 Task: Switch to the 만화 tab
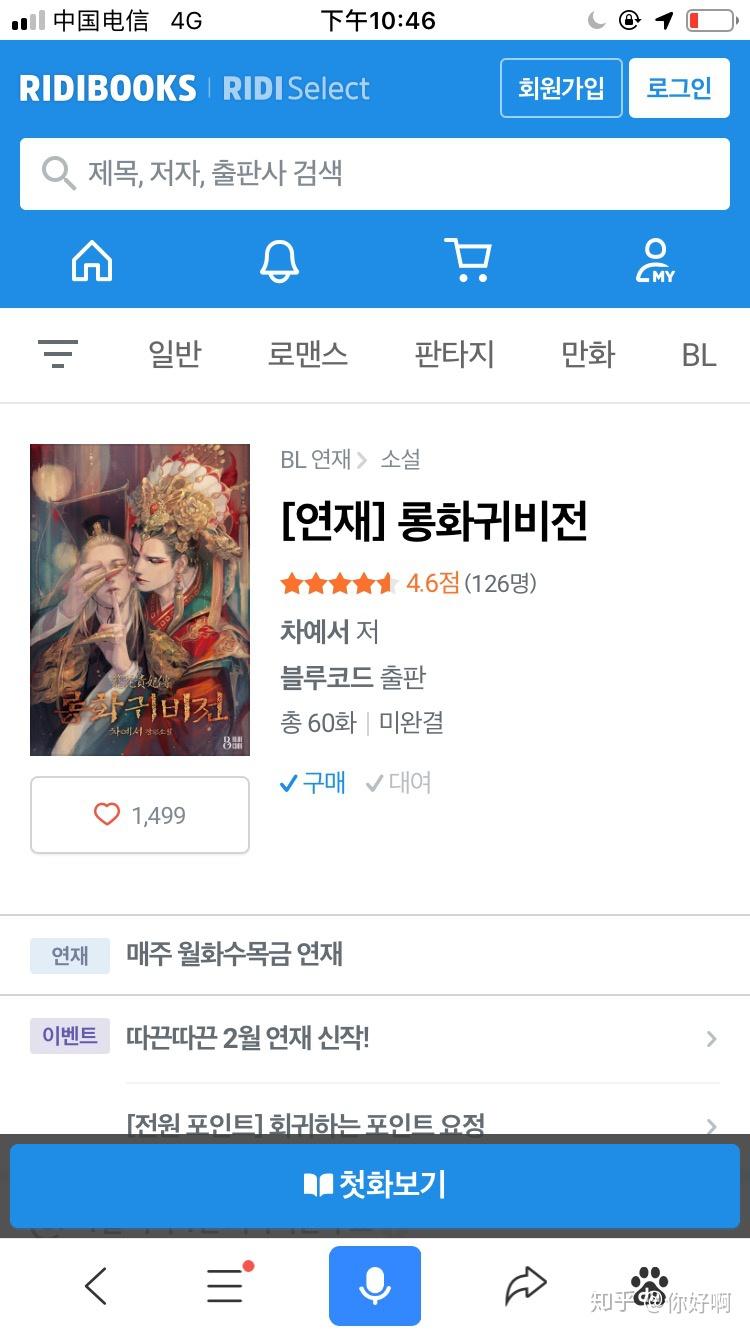[588, 354]
